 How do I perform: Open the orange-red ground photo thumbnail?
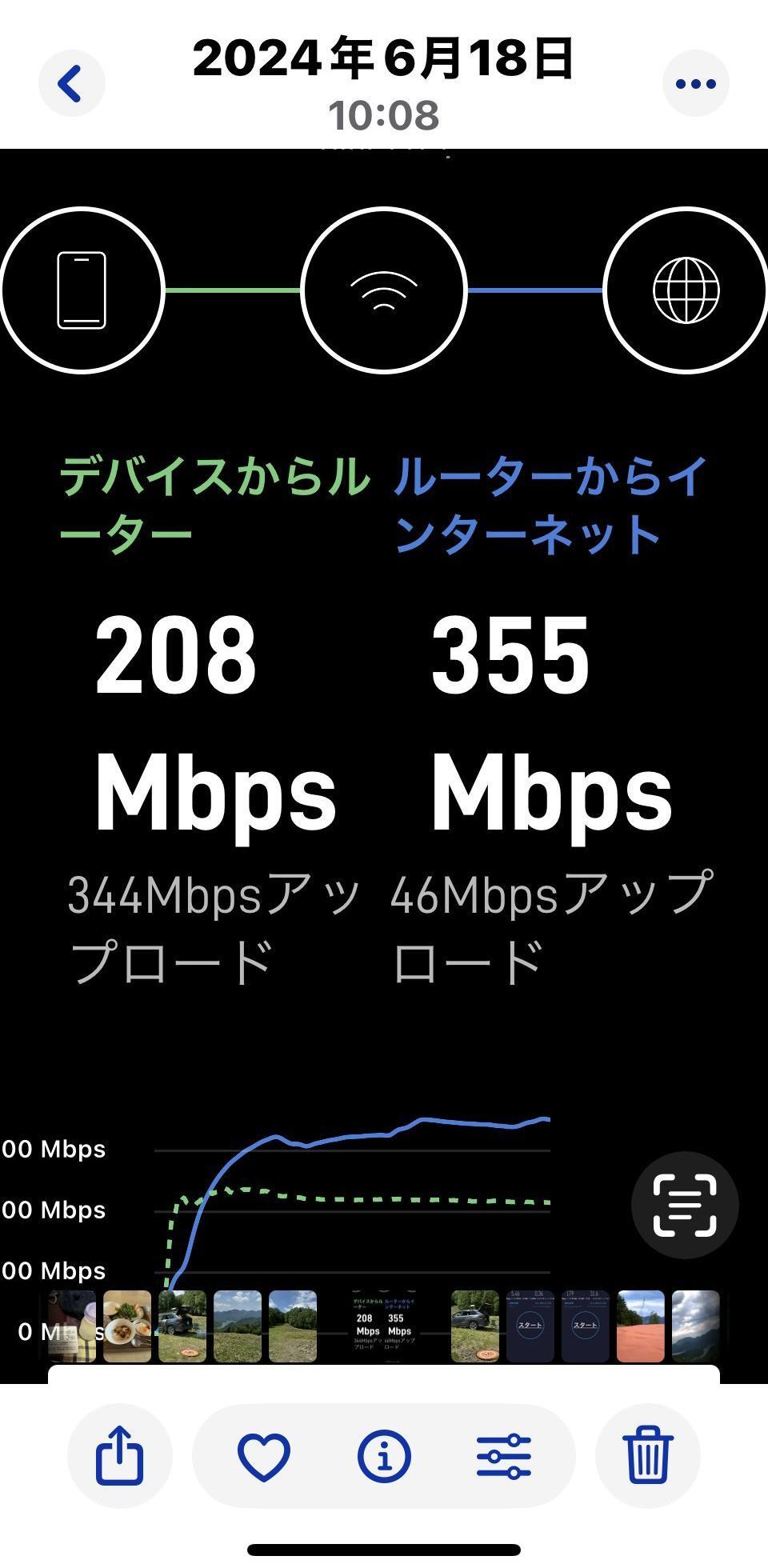640,1326
